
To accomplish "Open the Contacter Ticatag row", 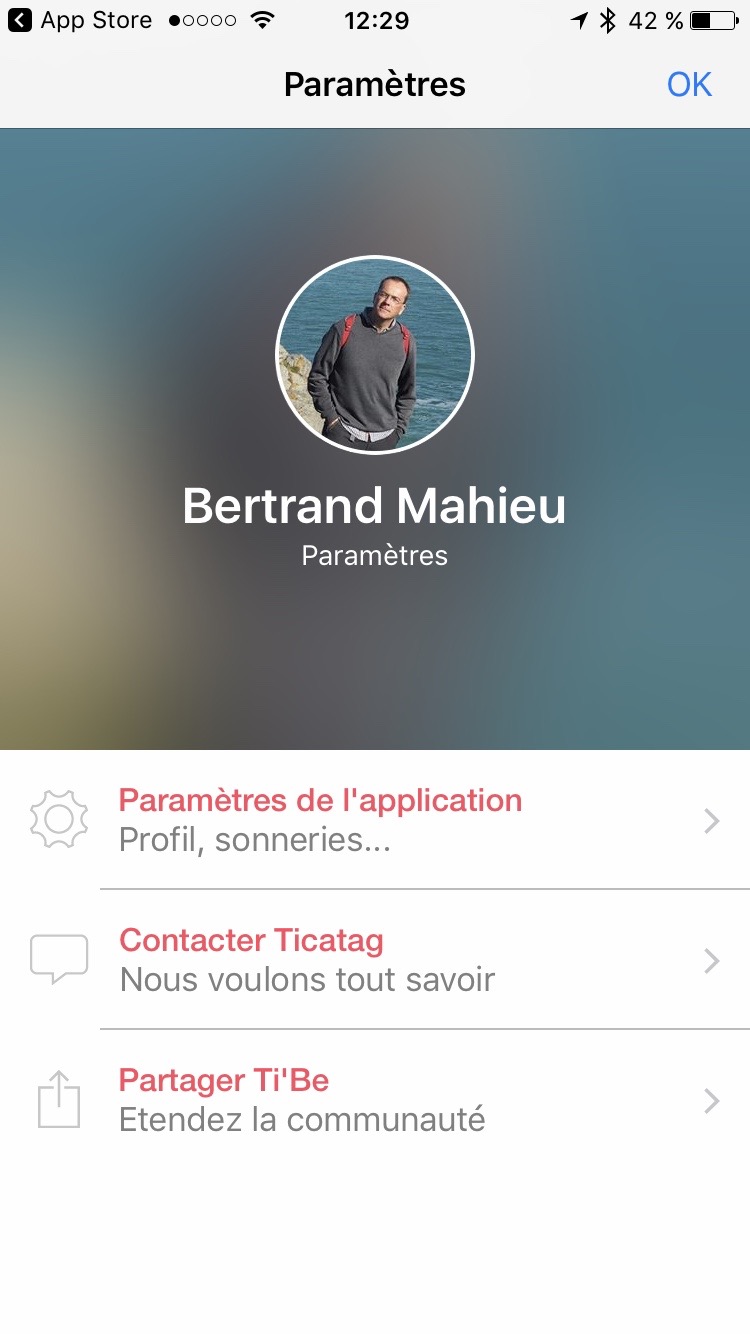I will click(375, 960).
